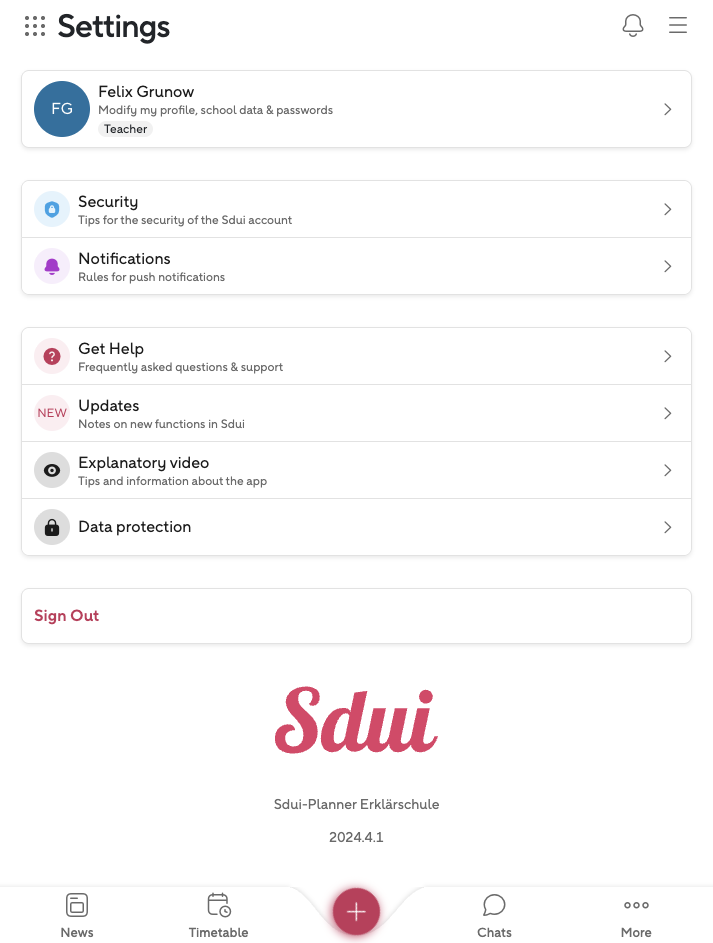Open Felix Grunow's profile settings
This screenshot has width=713, height=943.
coord(356,109)
